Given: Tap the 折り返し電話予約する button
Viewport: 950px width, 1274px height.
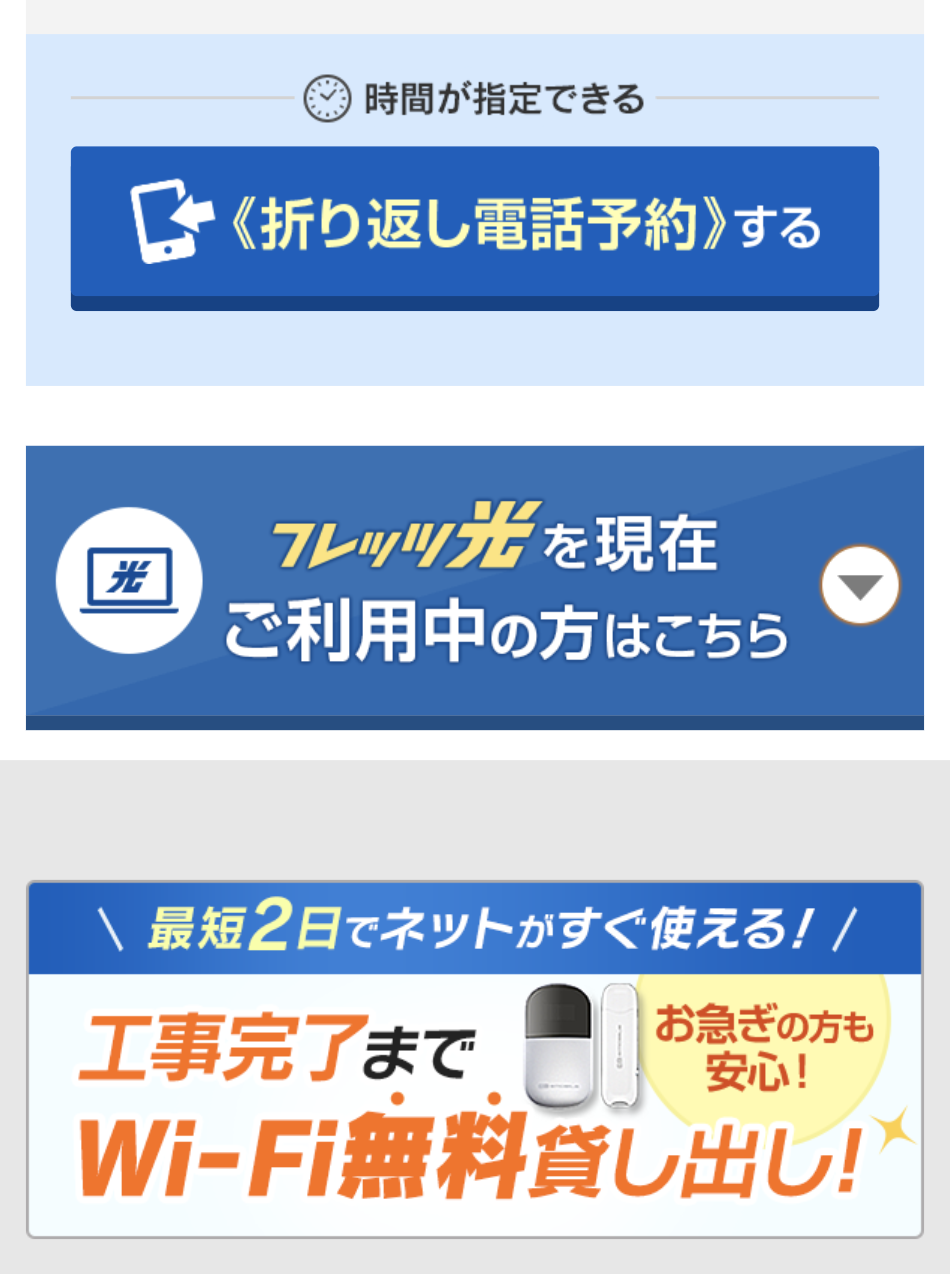Looking at the screenshot, I should pos(474,227).
